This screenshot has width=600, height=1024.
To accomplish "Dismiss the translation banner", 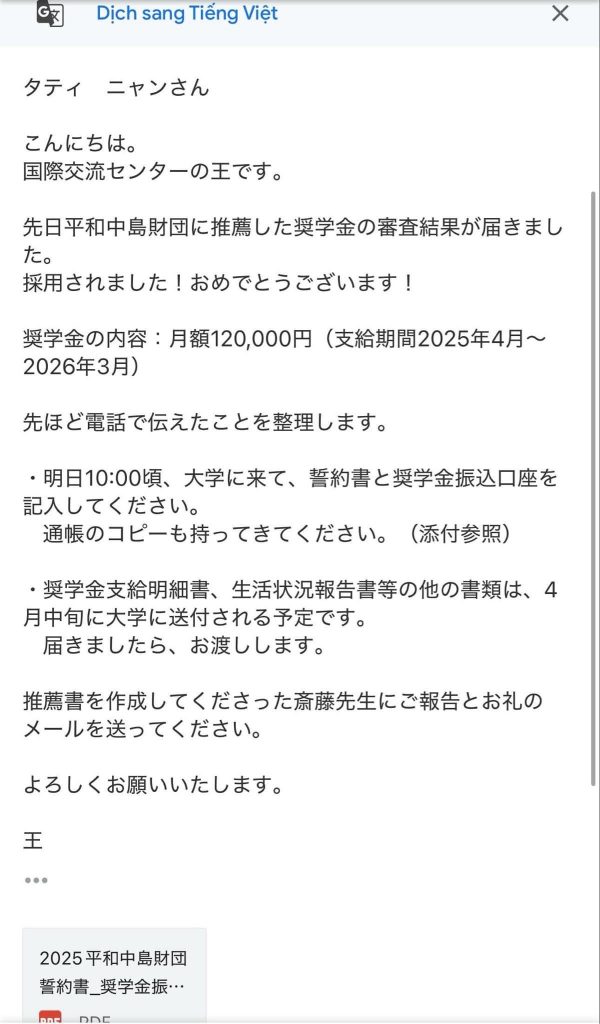I will [x=560, y=13].
